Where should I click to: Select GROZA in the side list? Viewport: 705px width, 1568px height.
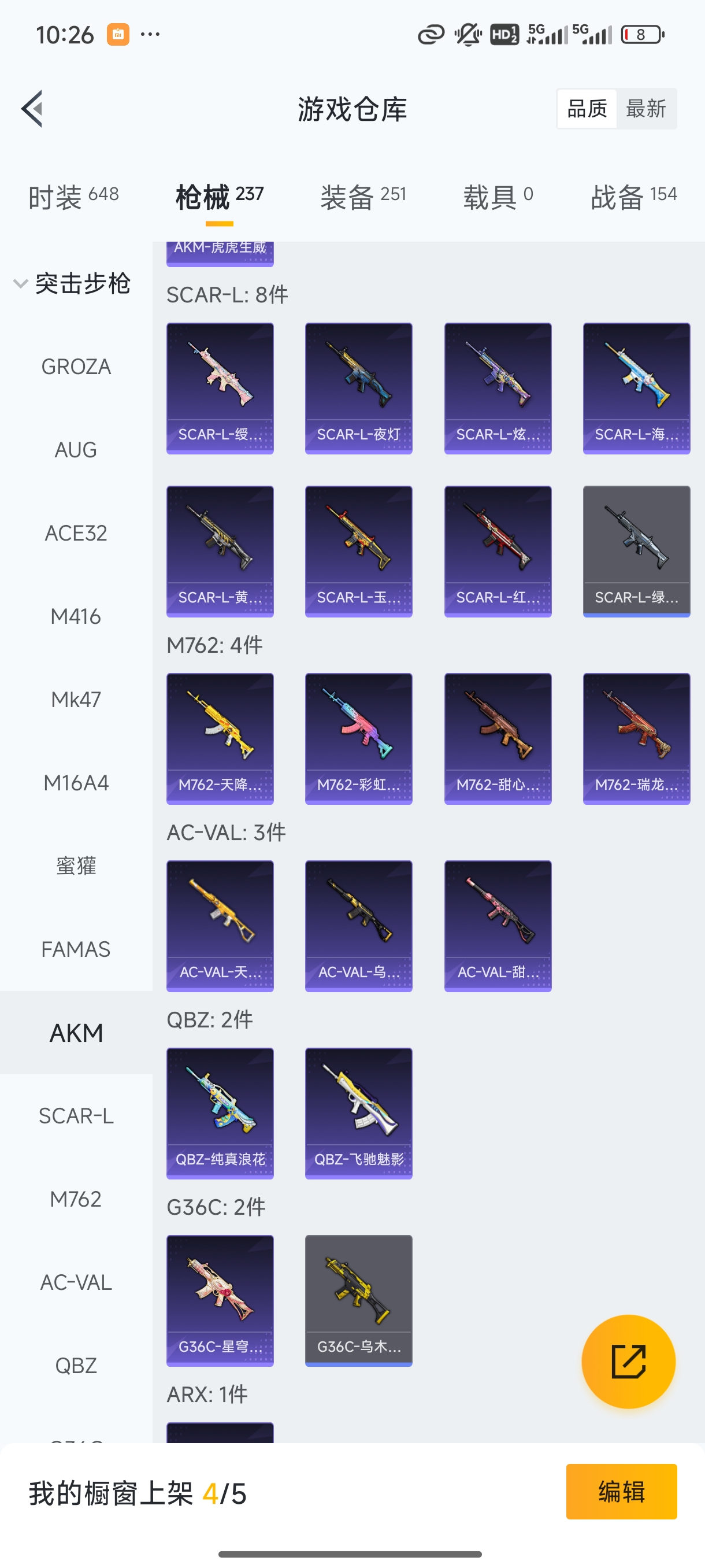point(76,367)
